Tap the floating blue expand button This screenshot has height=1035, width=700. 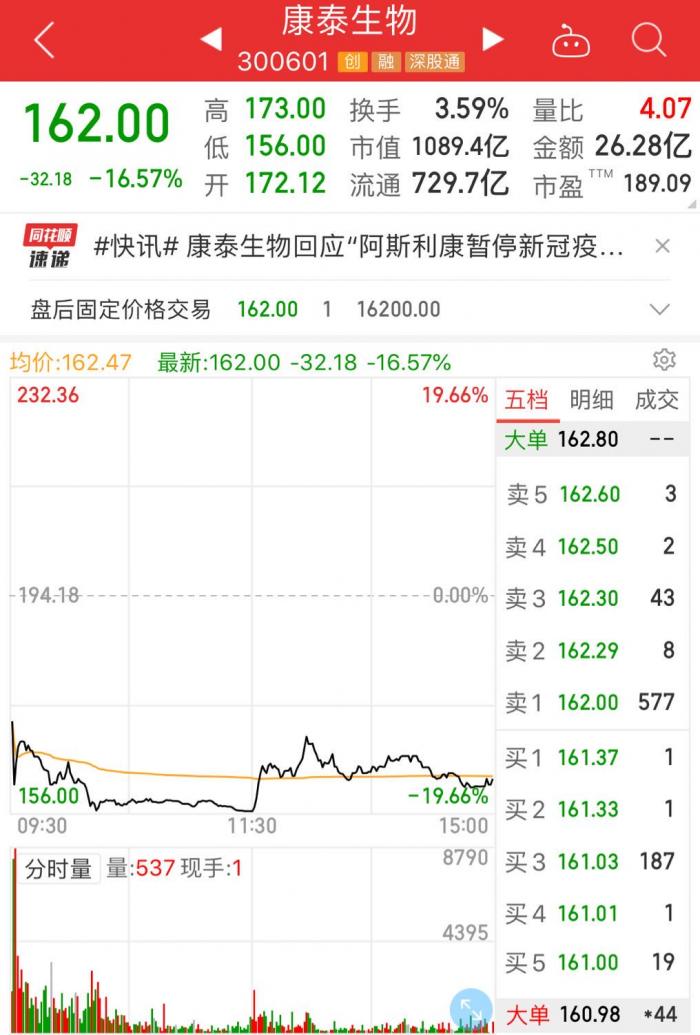click(x=470, y=1009)
